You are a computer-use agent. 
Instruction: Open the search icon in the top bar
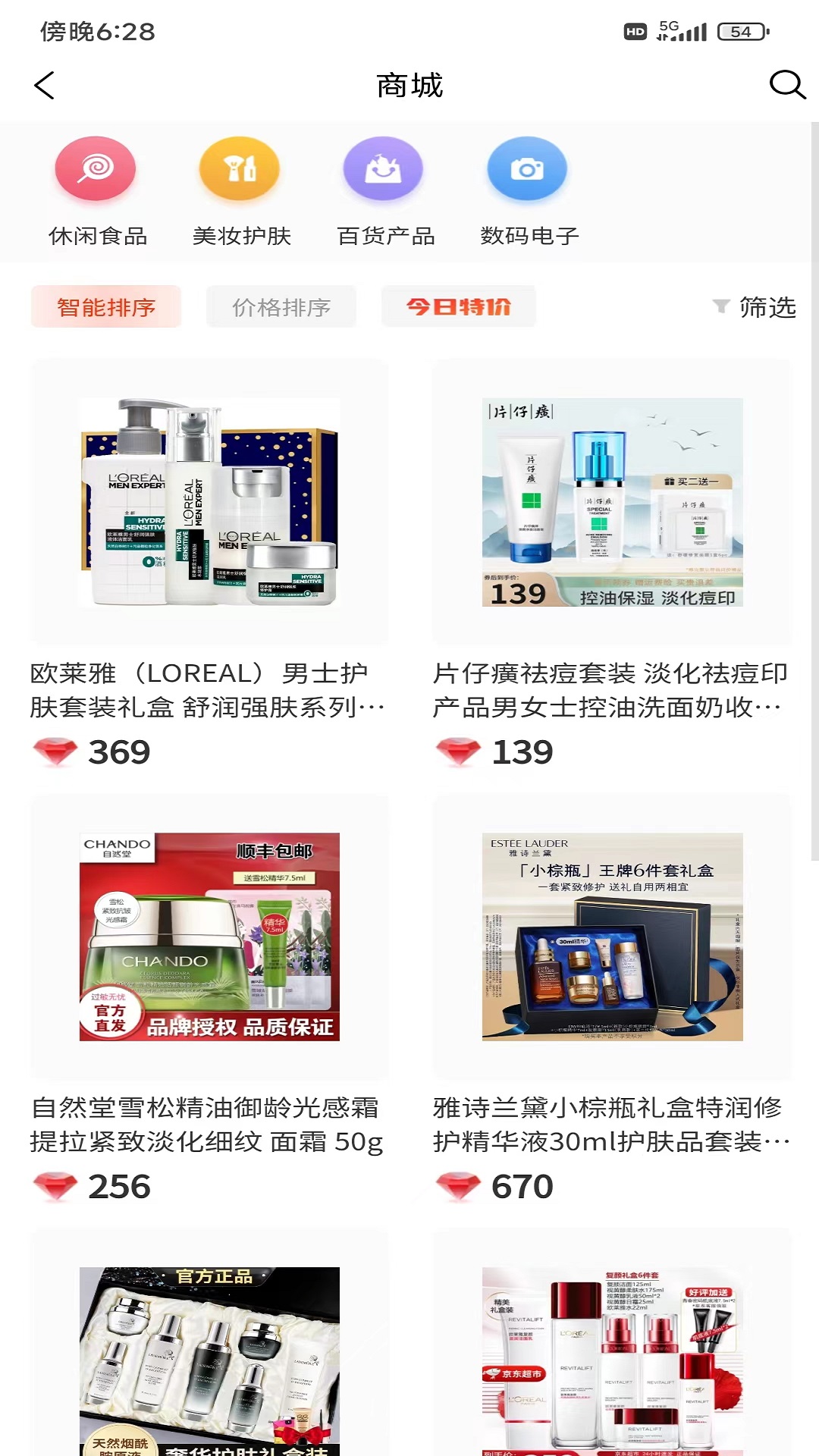click(x=786, y=85)
